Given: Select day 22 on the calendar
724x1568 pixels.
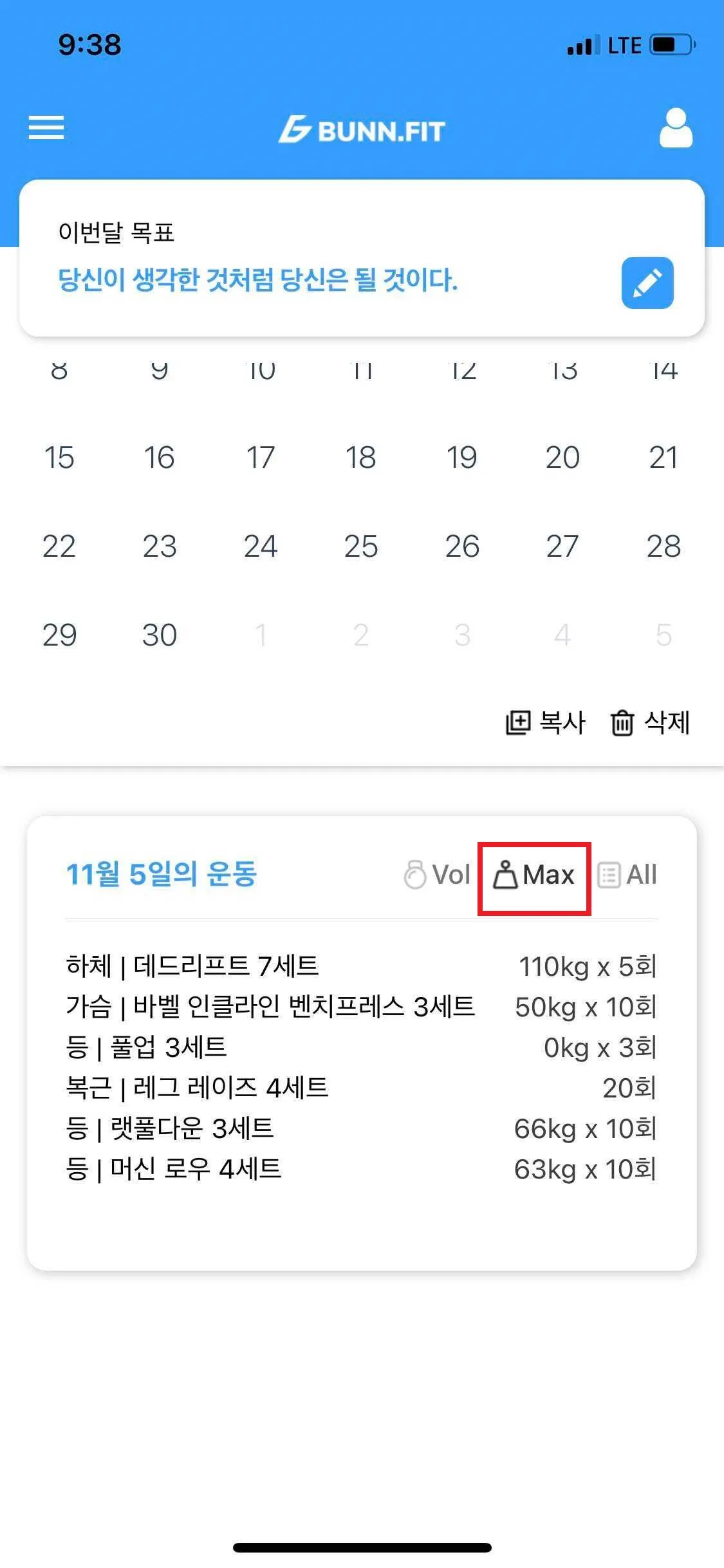Looking at the screenshot, I should (59, 546).
